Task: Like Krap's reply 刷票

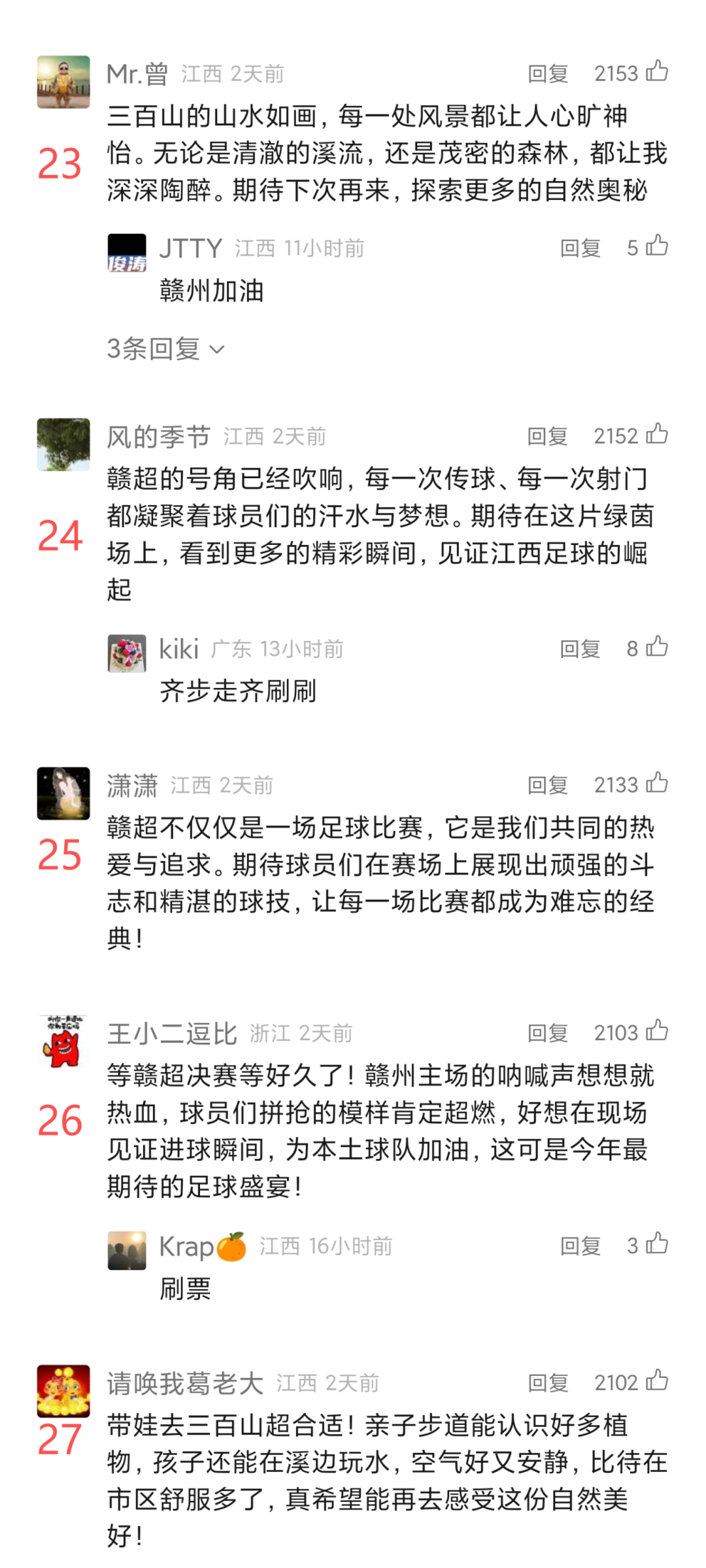Action: coord(657,1244)
